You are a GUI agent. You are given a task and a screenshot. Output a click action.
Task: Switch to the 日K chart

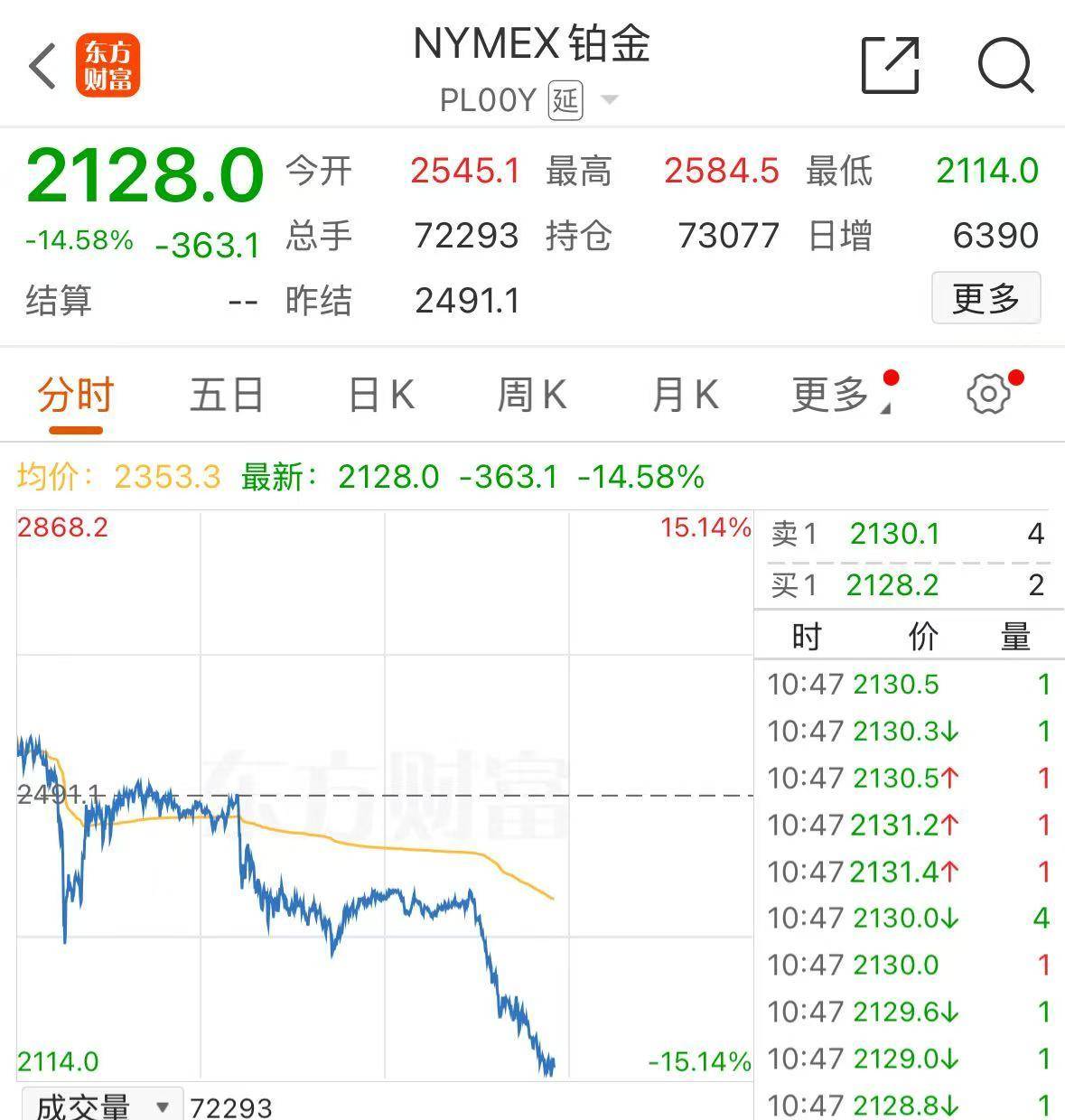pos(380,396)
